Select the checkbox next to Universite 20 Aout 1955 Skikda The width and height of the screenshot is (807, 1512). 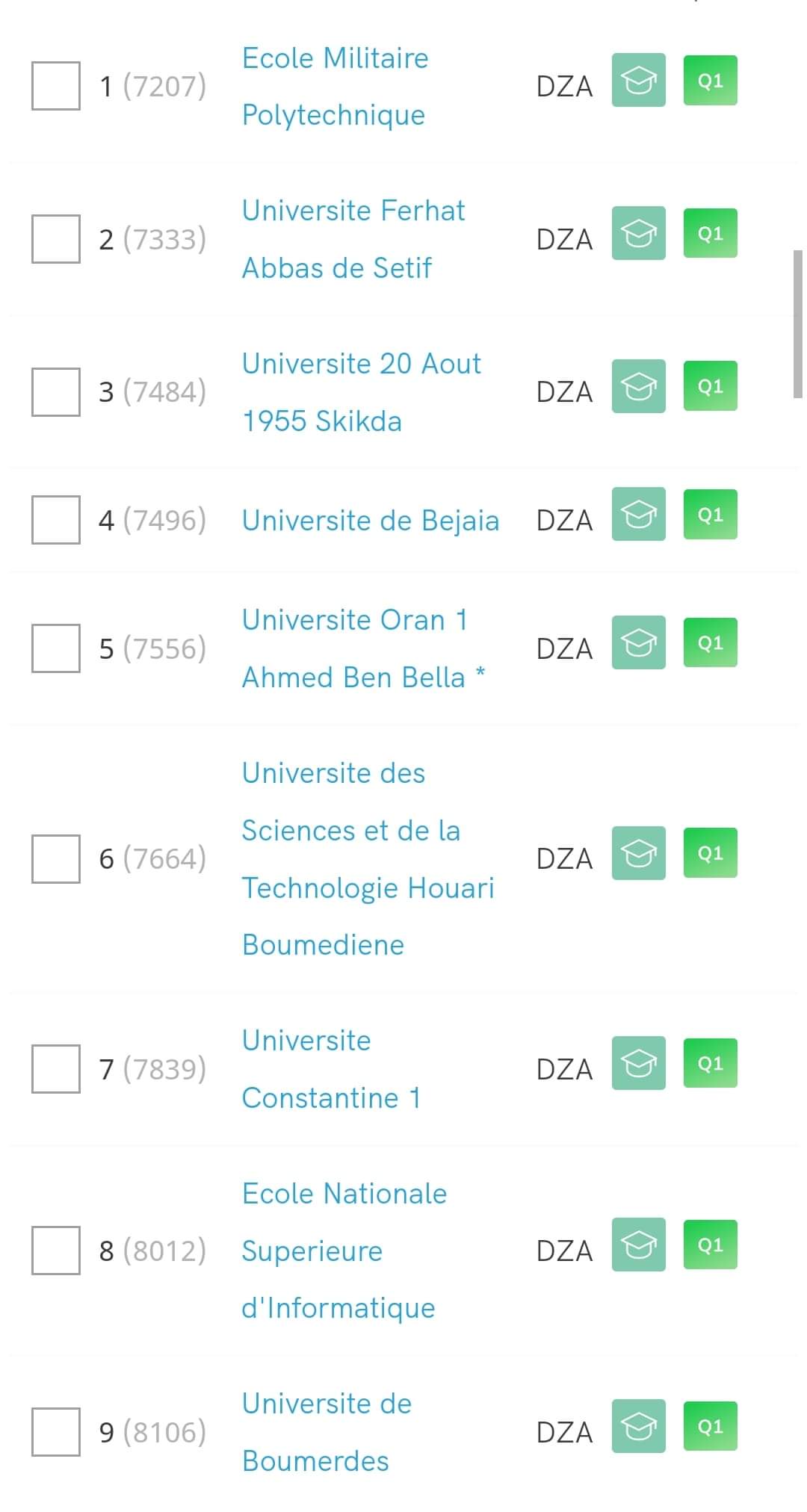56,391
